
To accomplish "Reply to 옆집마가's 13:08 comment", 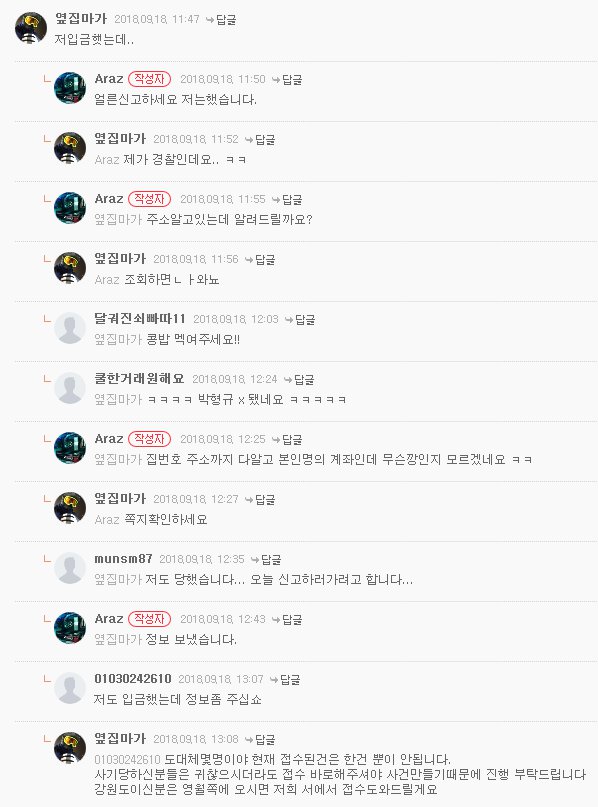I will pos(260,740).
